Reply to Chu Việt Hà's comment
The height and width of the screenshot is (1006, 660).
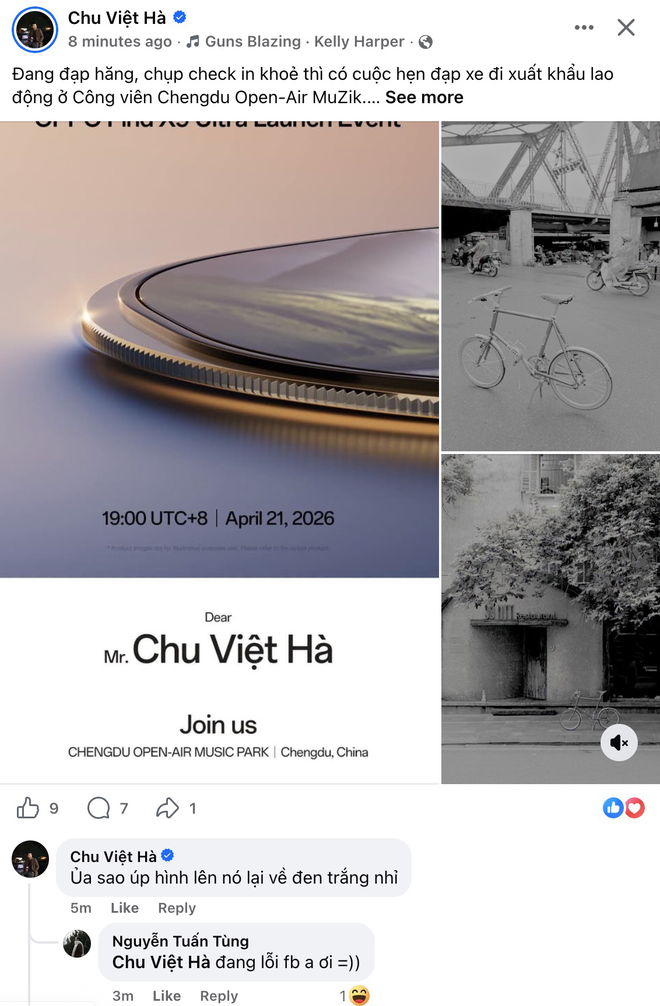pos(177,908)
